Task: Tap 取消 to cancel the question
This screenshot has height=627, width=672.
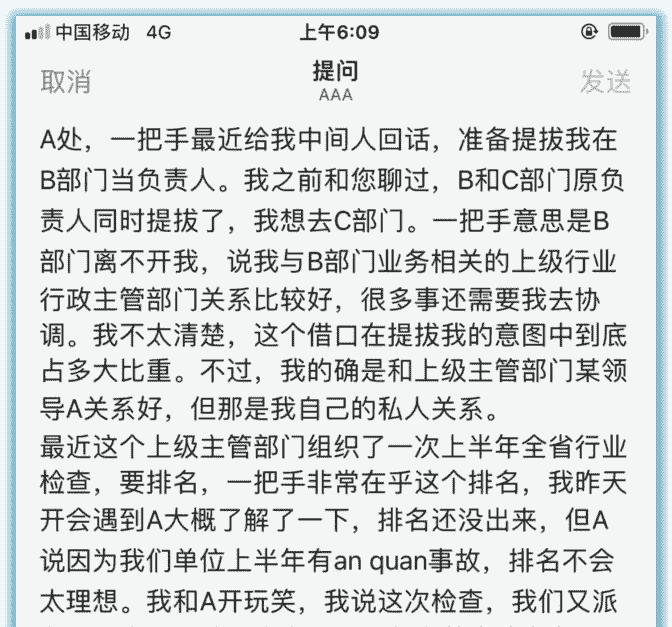Action: point(66,82)
